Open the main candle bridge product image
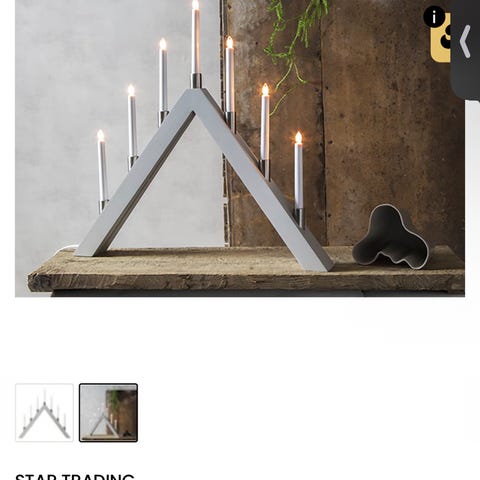This screenshot has height=480, width=480. click(x=240, y=148)
